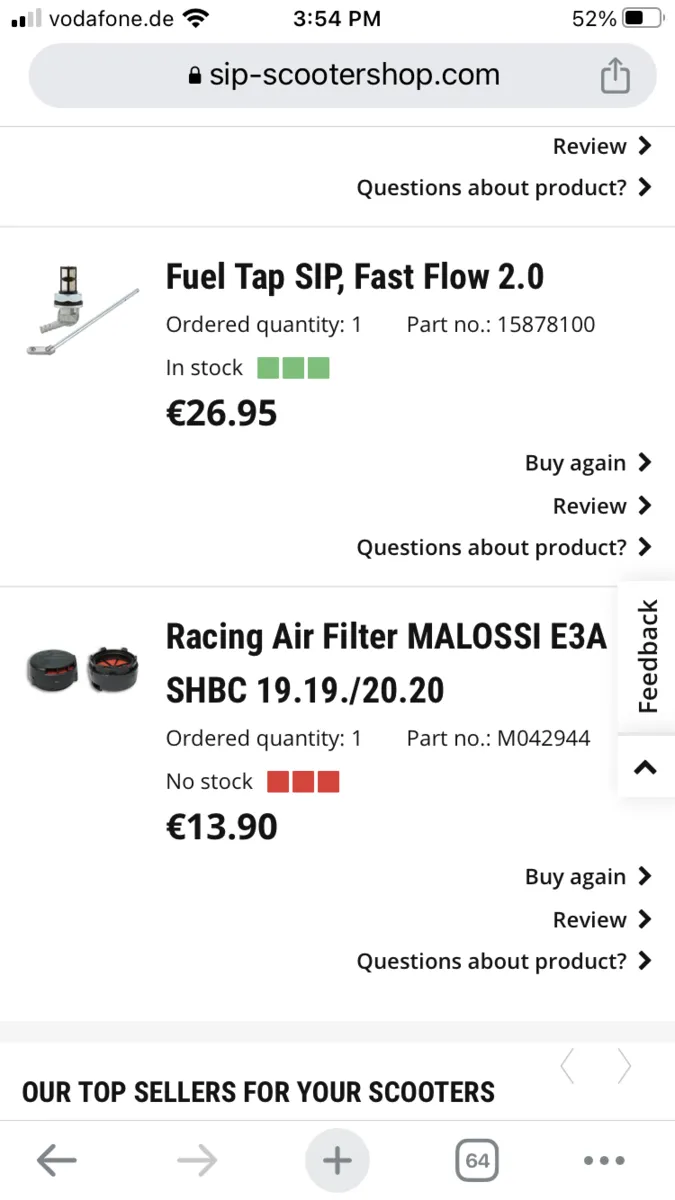Show previous top sellers with left arrow
The width and height of the screenshot is (675, 1200).
coord(568,1067)
